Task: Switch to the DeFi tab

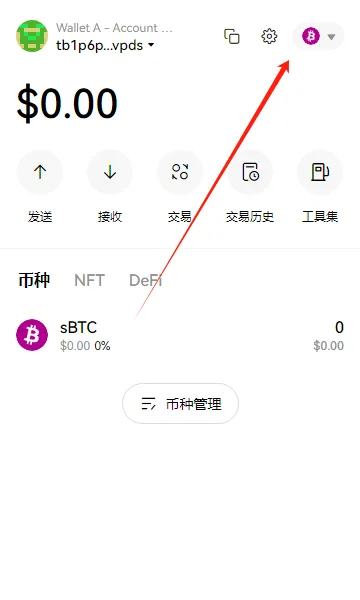Action: pyautogui.click(x=145, y=280)
